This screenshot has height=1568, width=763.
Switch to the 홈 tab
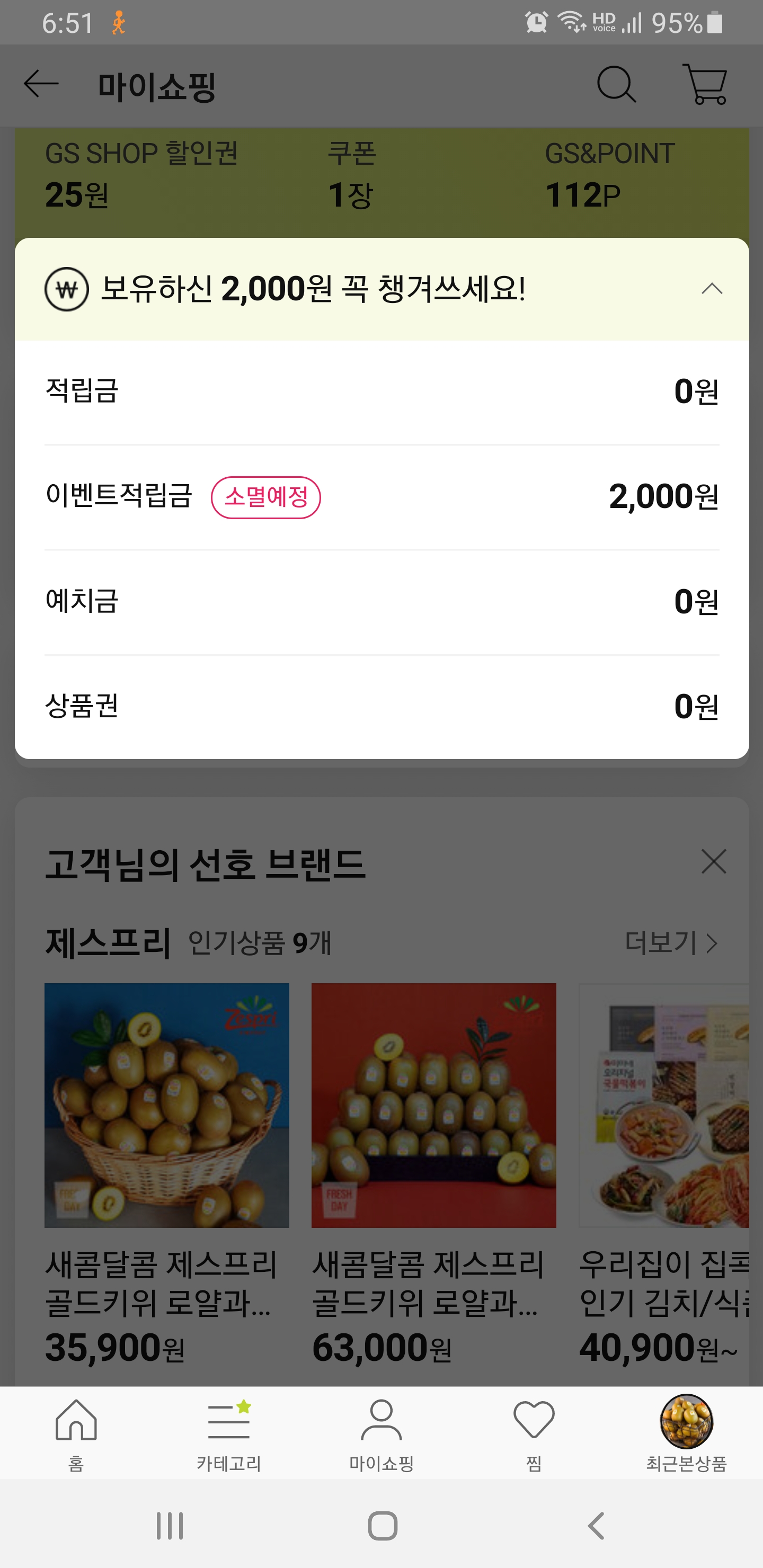pyautogui.click(x=76, y=1433)
